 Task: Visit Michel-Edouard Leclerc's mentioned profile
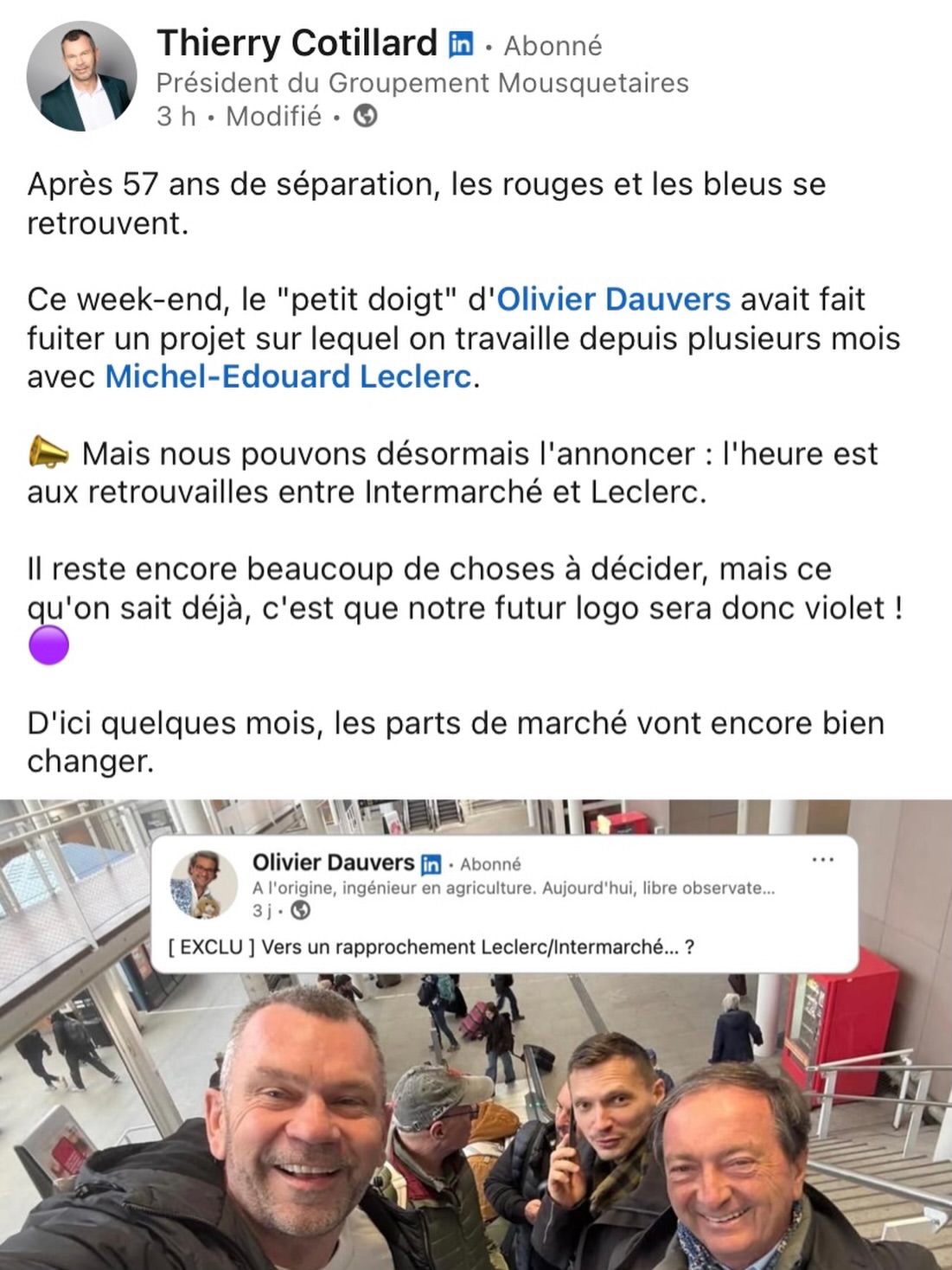click(289, 376)
